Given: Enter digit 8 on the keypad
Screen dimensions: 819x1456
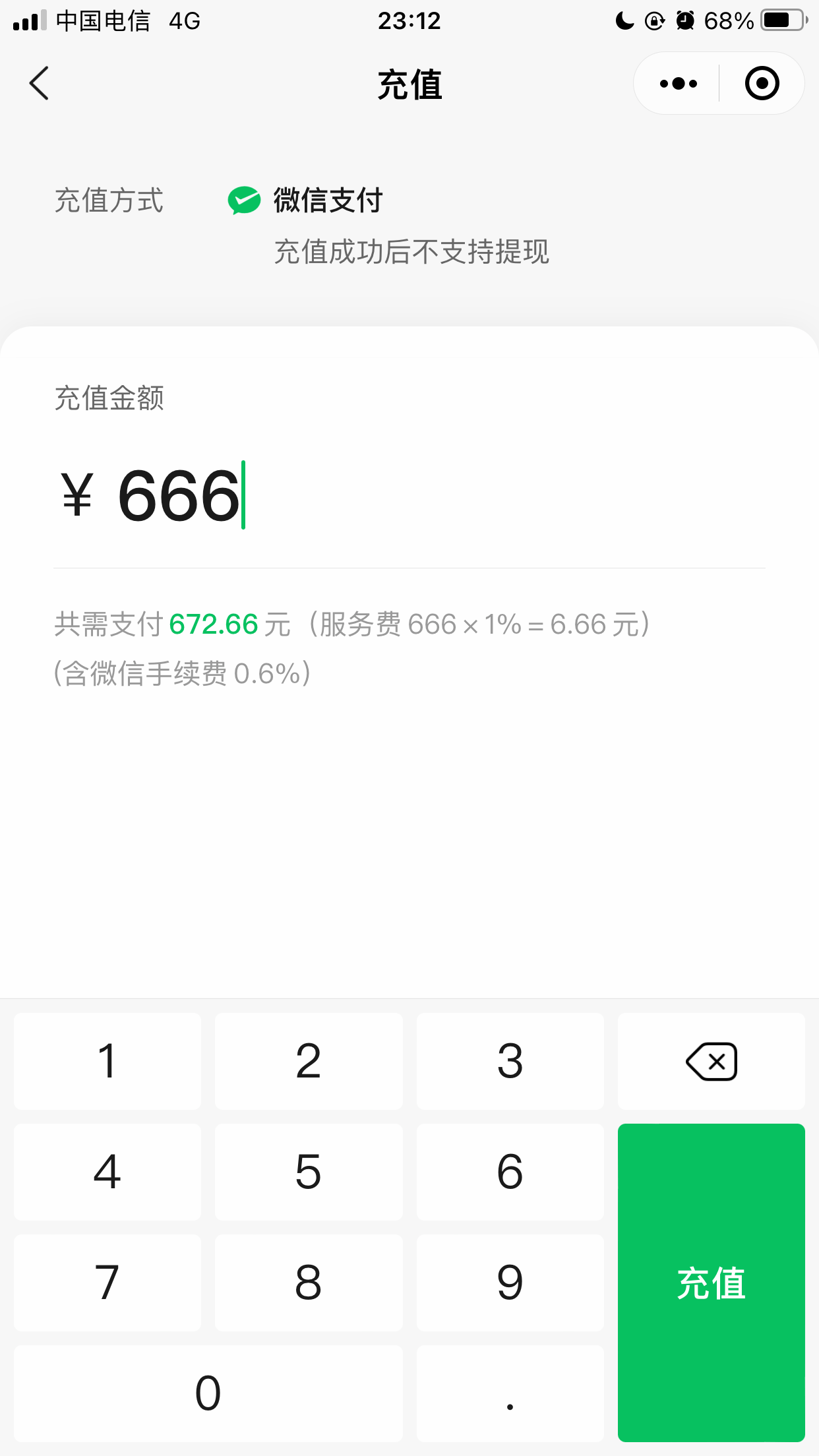Looking at the screenshot, I should 309,1283.
